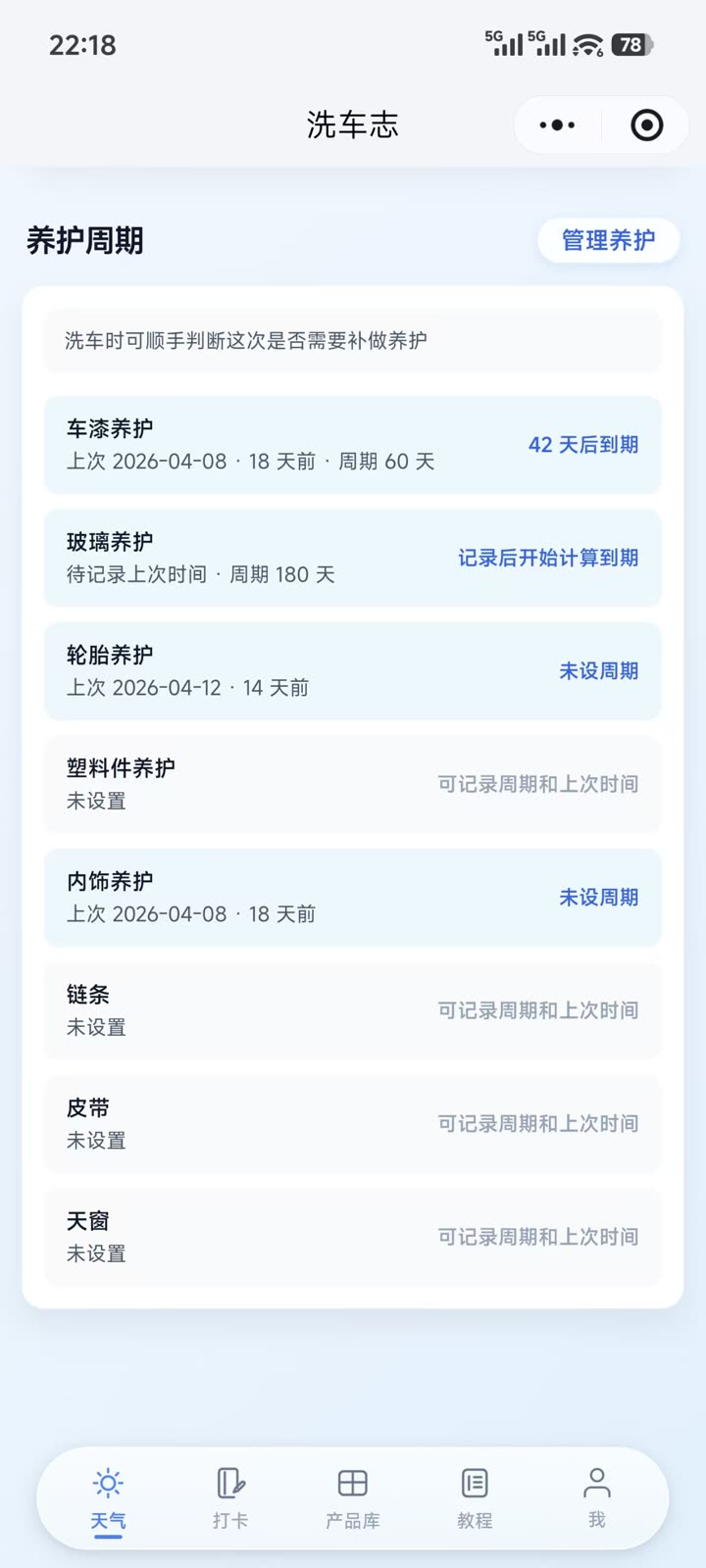The height and width of the screenshot is (1568, 706).
Task: Tap 管理养护 to manage maintenance items
Action: pos(609,239)
